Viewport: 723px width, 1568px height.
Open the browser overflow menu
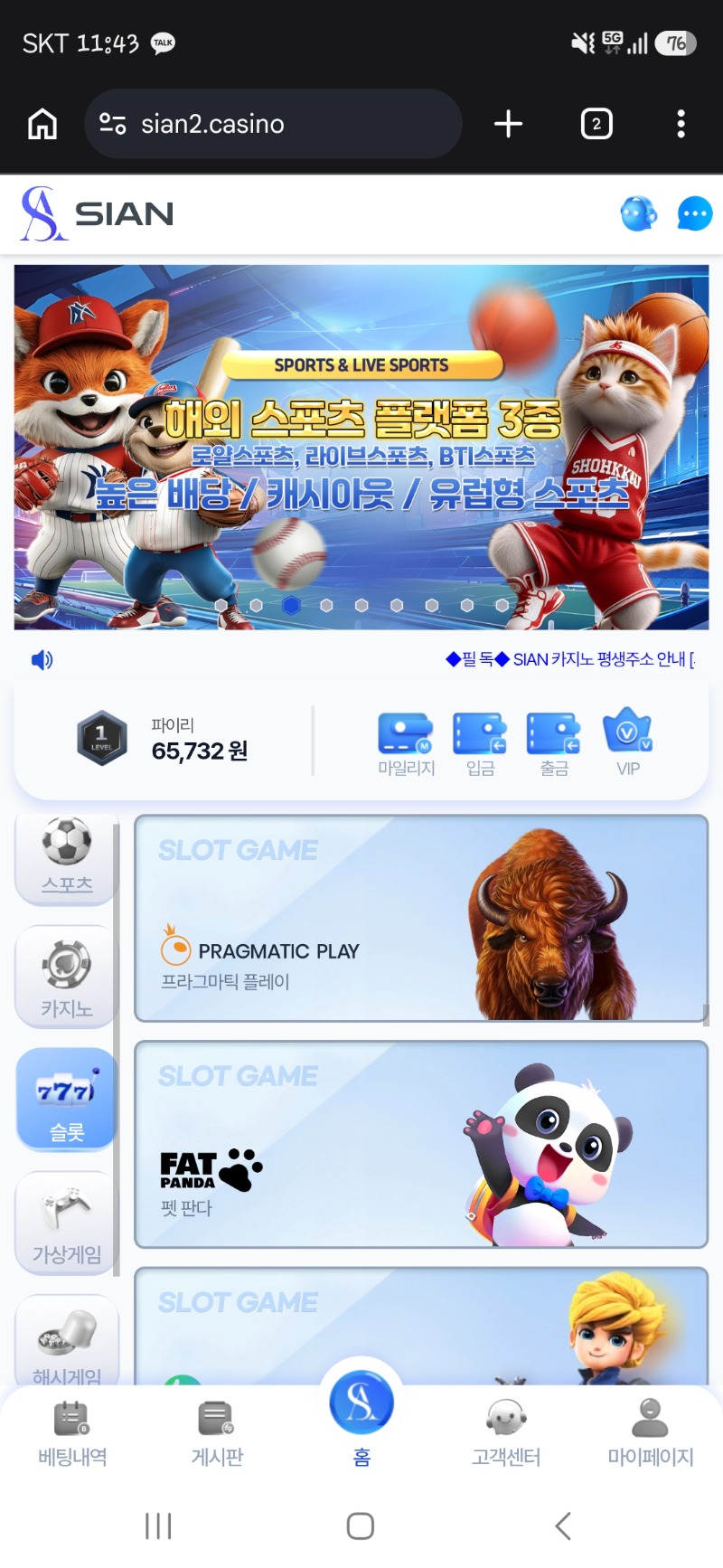(x=681, y=124)
